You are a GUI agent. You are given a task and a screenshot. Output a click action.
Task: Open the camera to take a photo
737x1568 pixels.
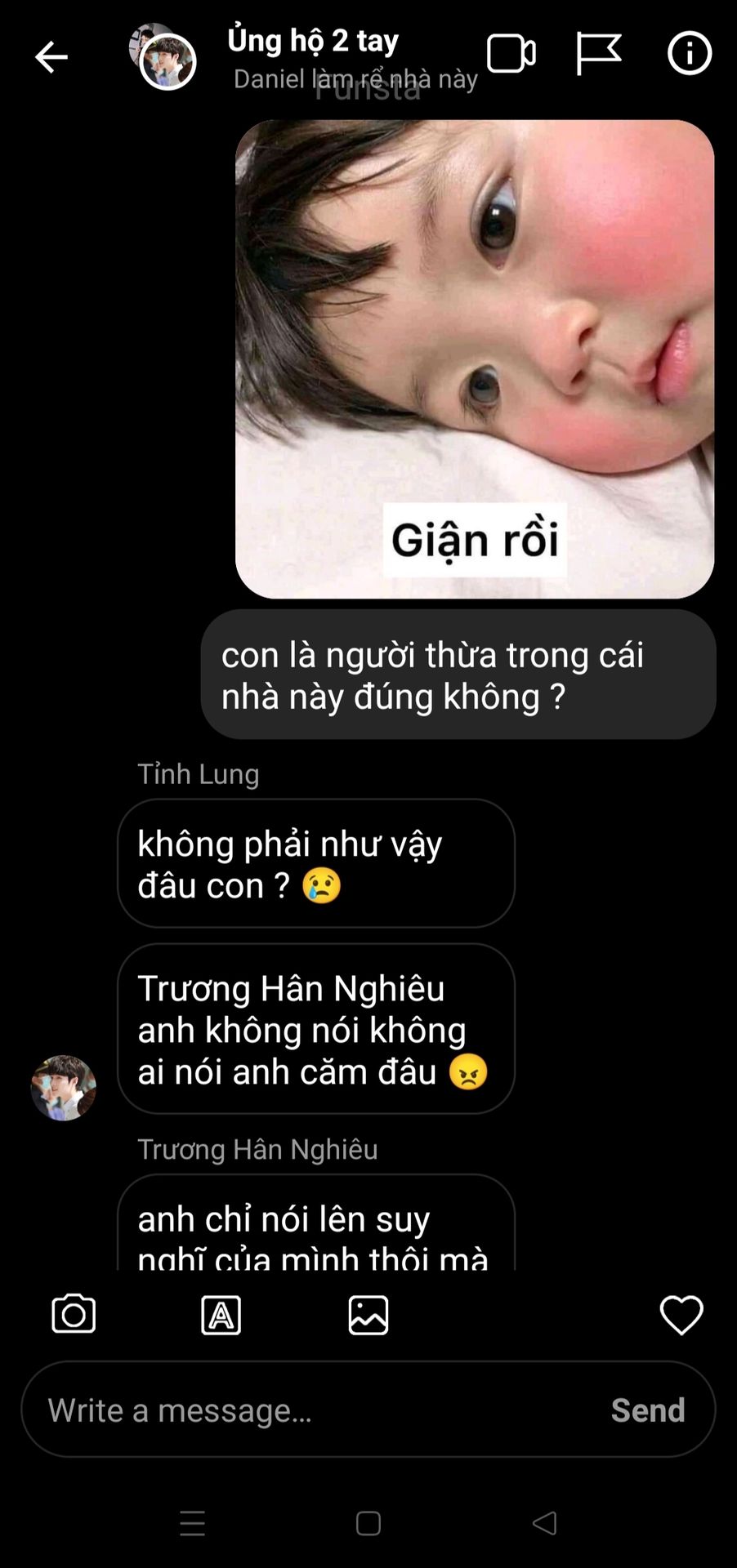pyautogui.click(x=74, y=1314)
